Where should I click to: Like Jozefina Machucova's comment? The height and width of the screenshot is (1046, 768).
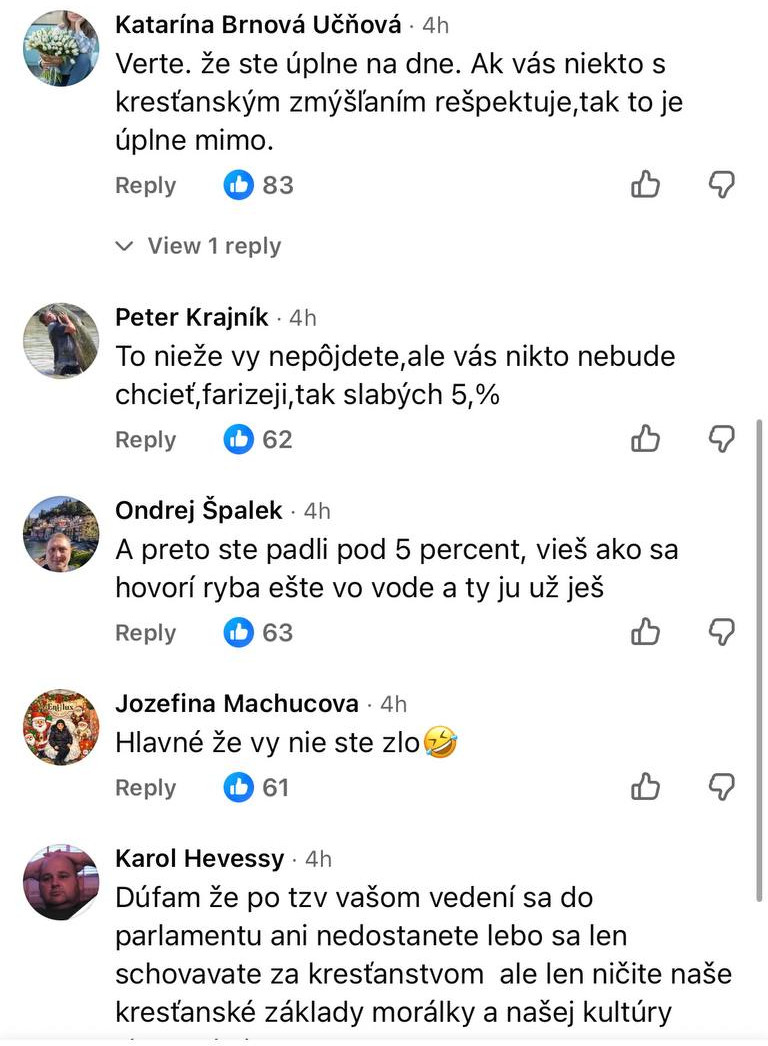(646, 787)
